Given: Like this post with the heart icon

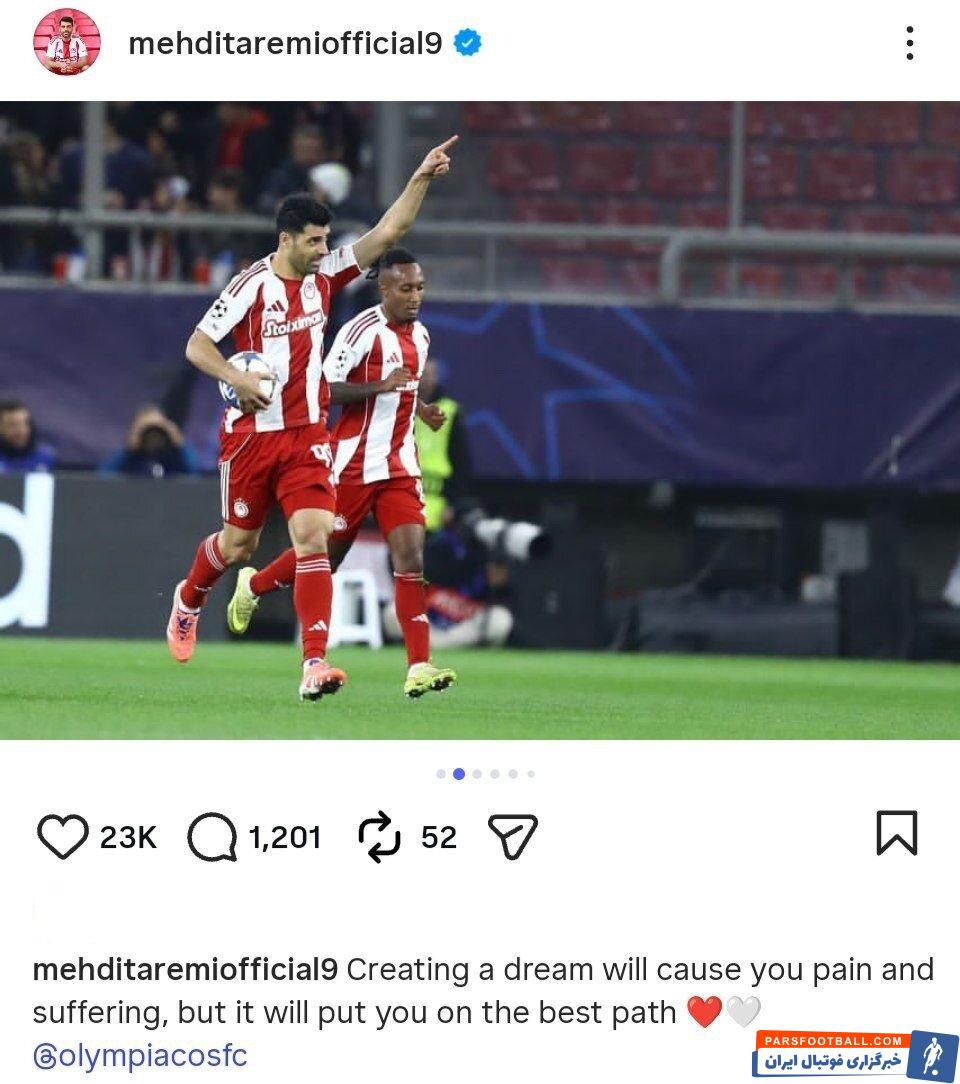Looking at the screenshot, I should point(62,836).
